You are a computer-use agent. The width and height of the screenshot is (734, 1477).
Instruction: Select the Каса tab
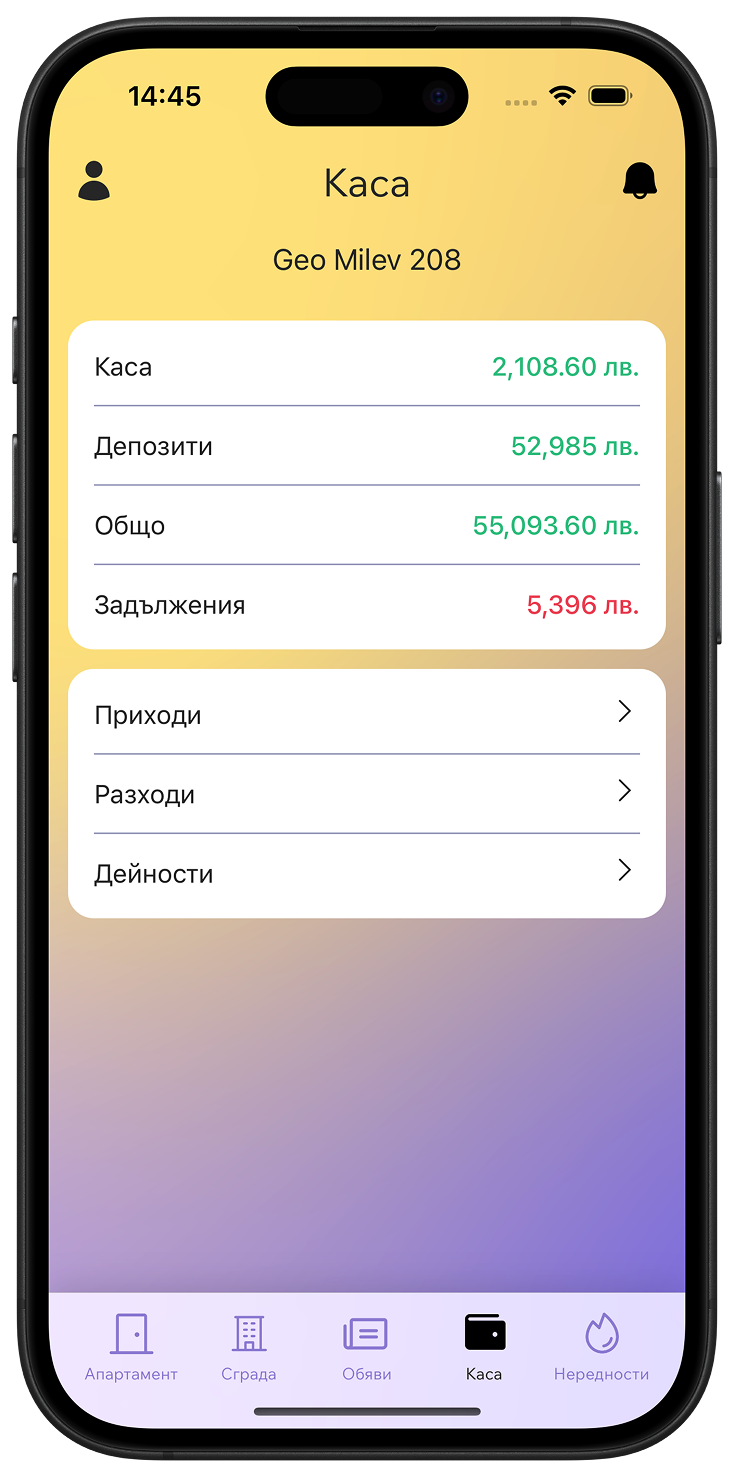(484, 1347)
